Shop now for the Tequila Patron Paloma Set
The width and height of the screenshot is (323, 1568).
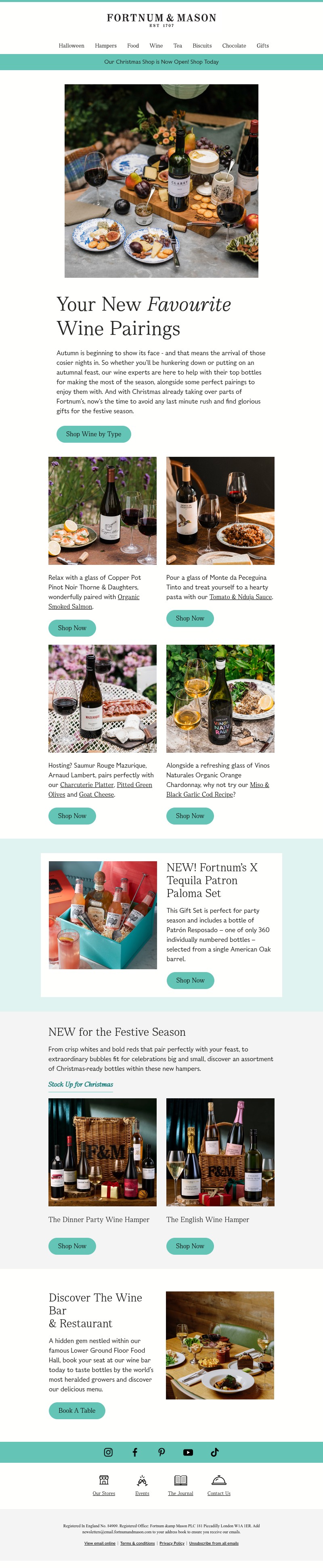pyautogui.click(x=190, y=981)
